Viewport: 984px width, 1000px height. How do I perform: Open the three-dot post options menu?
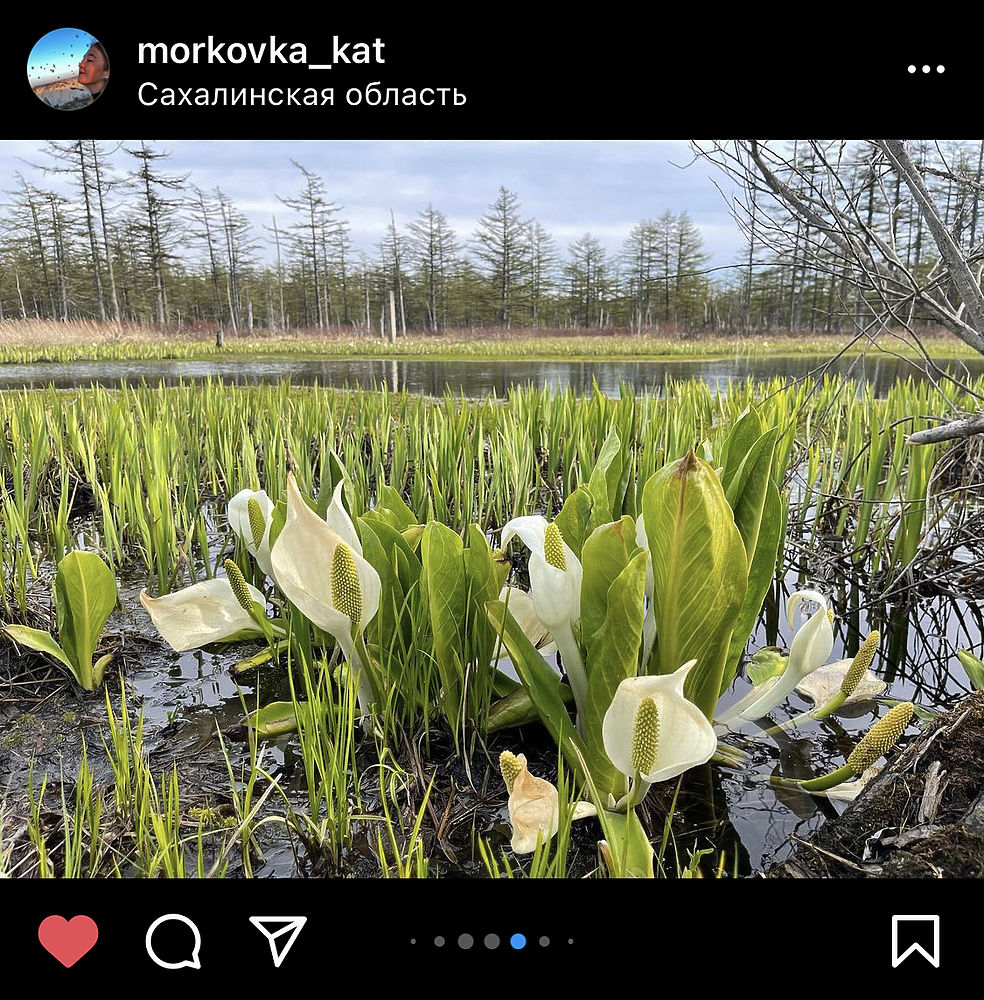925,69
